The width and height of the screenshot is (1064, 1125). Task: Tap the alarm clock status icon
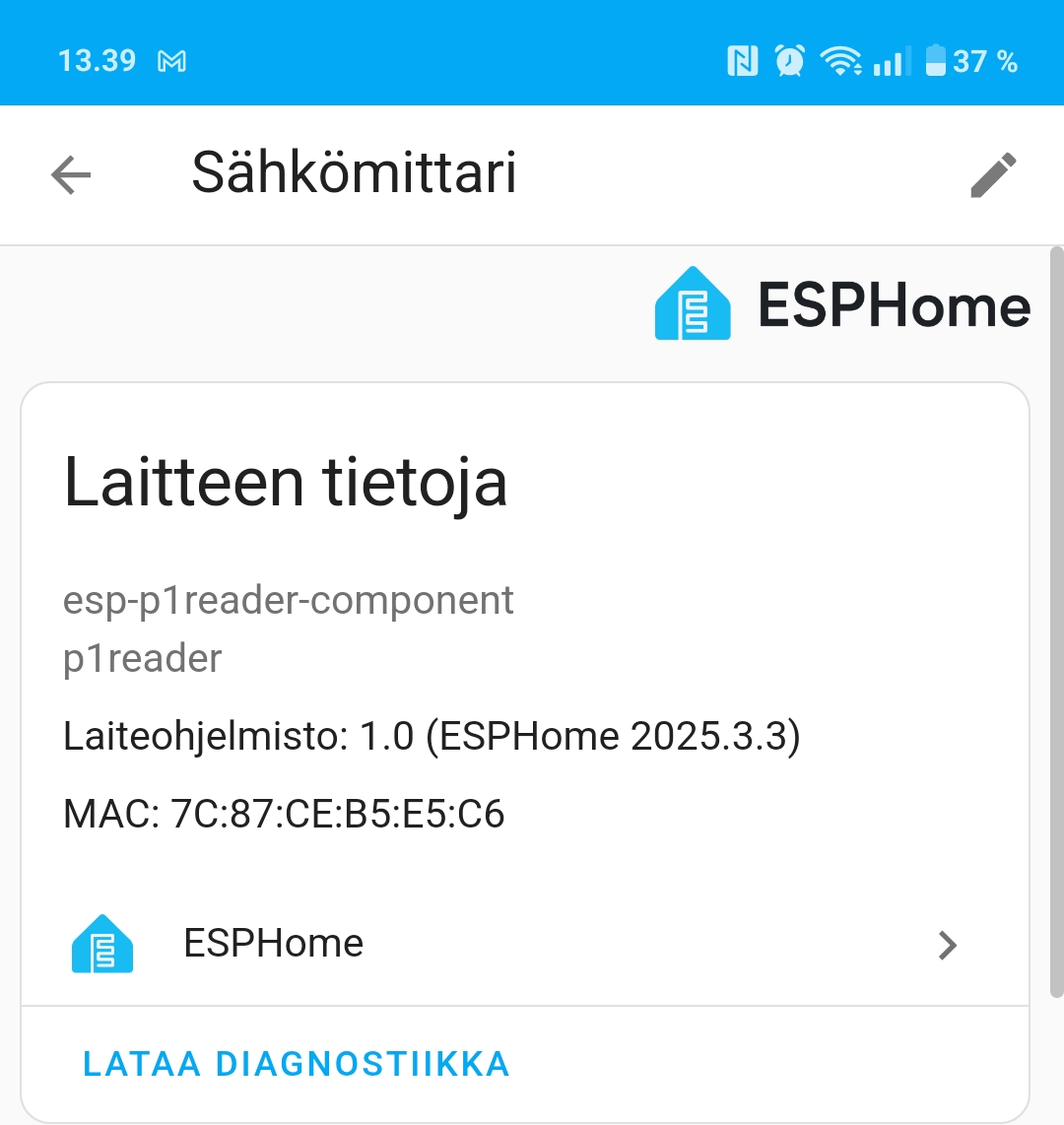(x=790, y=60)
